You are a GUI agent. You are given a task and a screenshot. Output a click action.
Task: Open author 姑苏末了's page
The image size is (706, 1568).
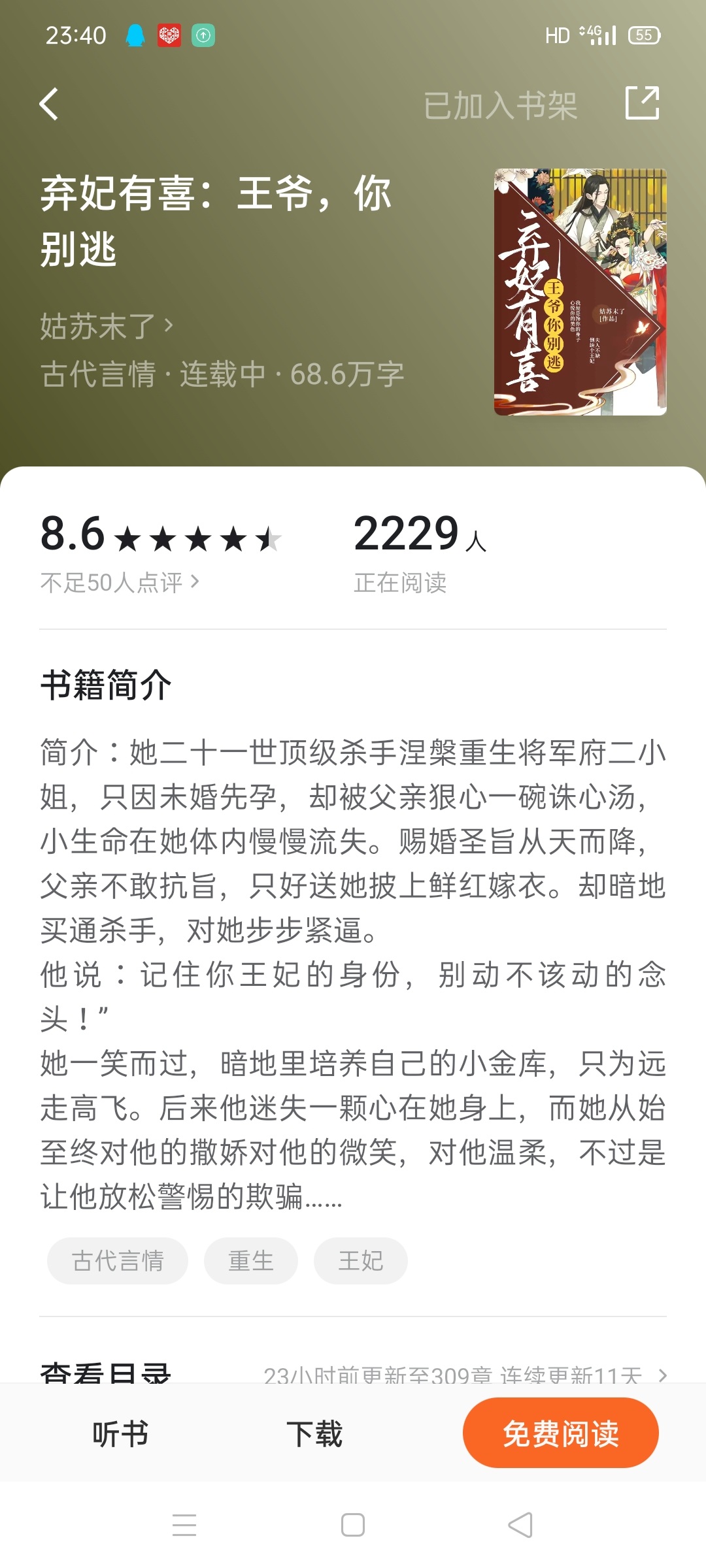107,326
